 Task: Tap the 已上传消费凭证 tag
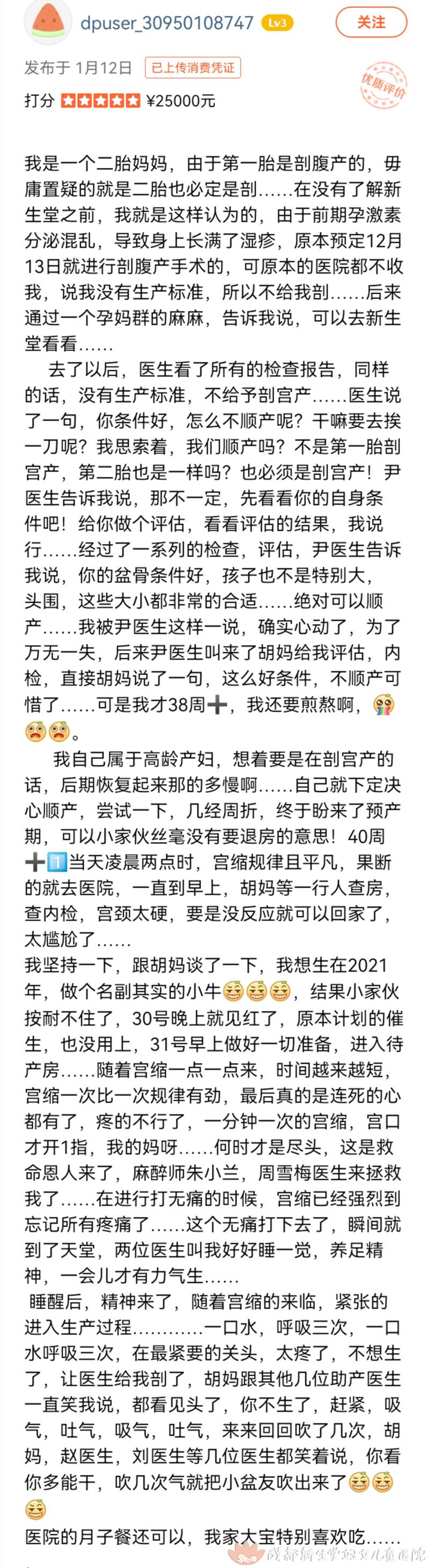193,68
